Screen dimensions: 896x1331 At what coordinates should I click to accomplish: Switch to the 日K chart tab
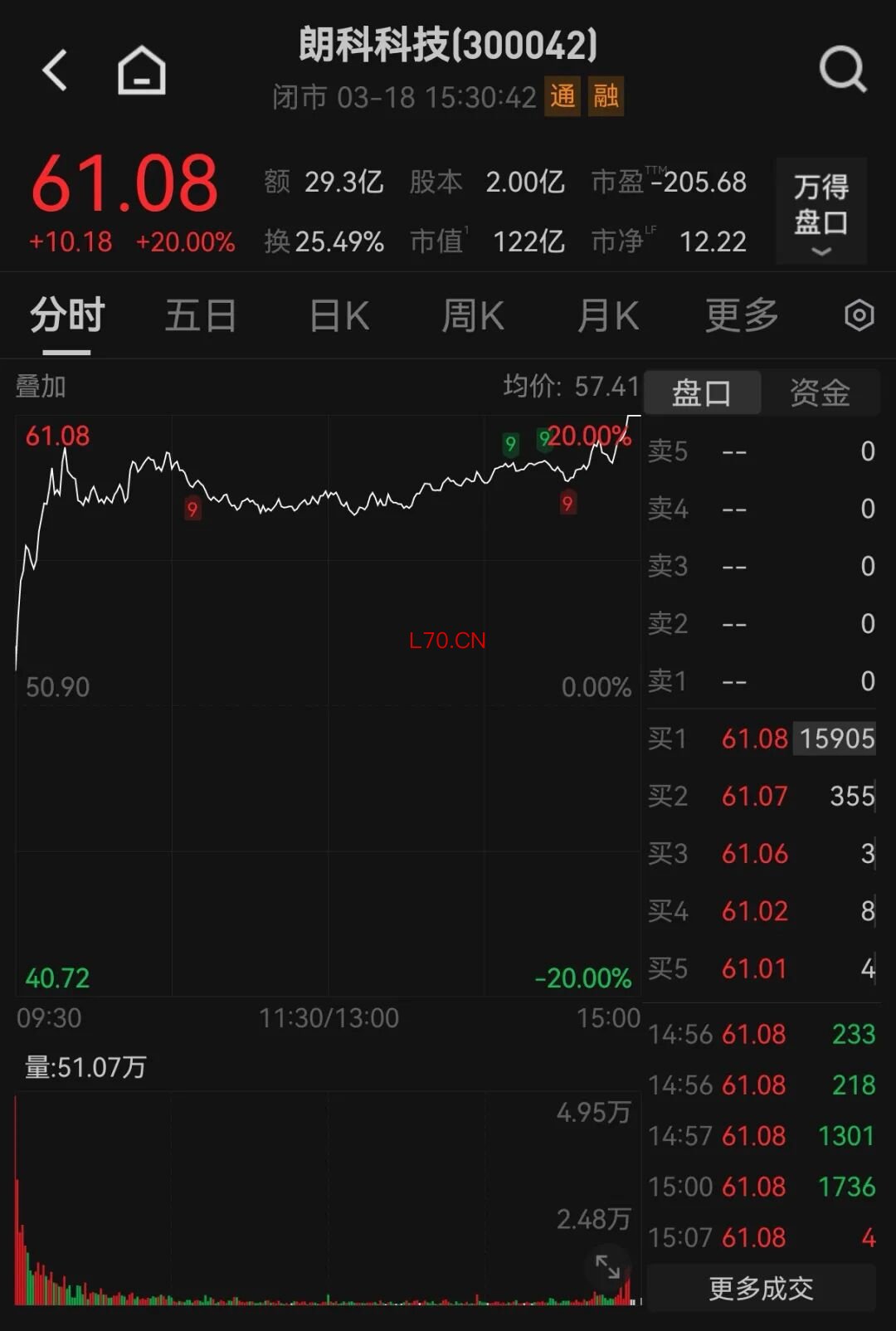point(338,316)
